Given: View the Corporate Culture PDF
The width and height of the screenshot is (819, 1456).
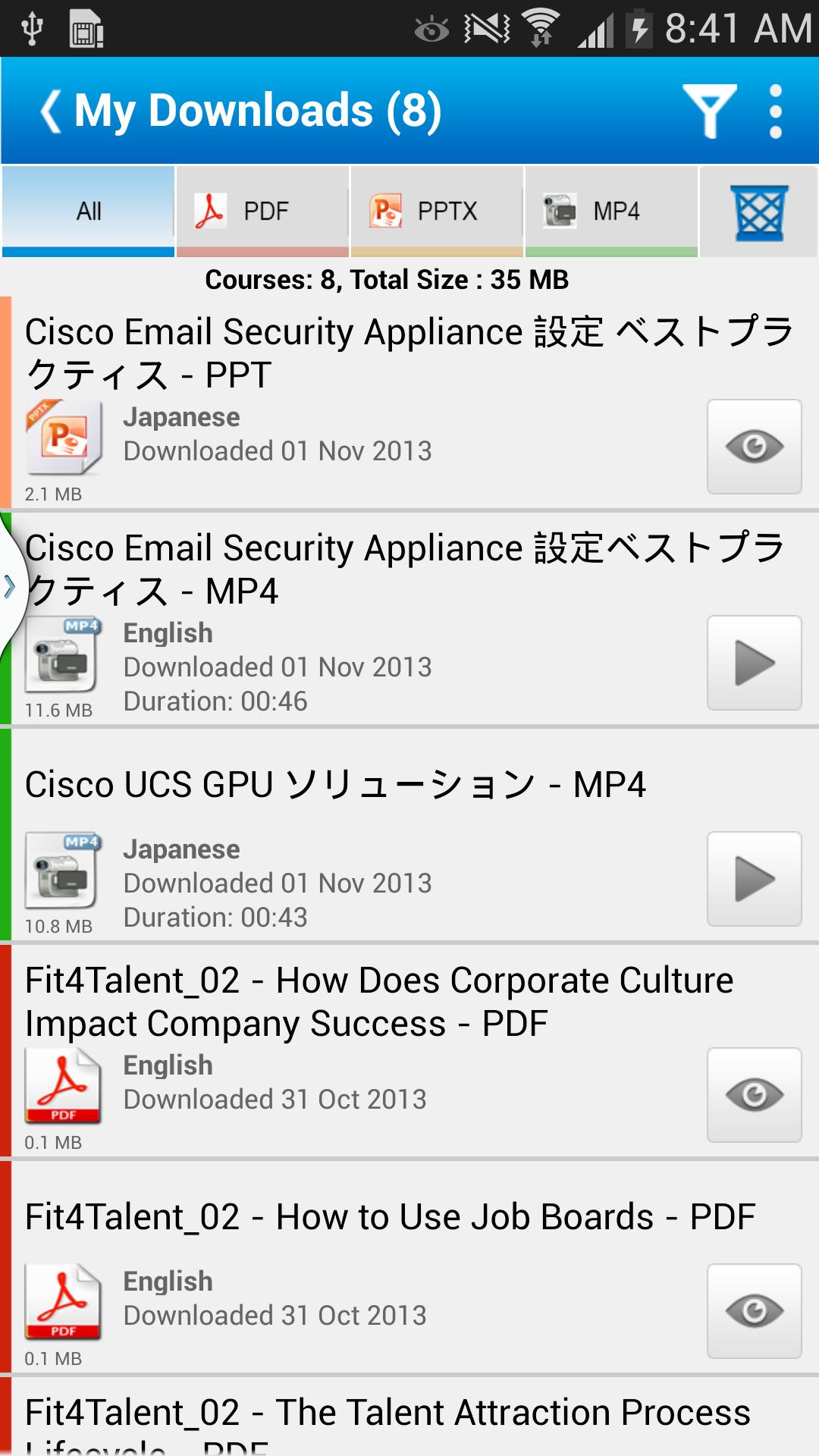Looking at the screenshot, I should coord(754,1094).
